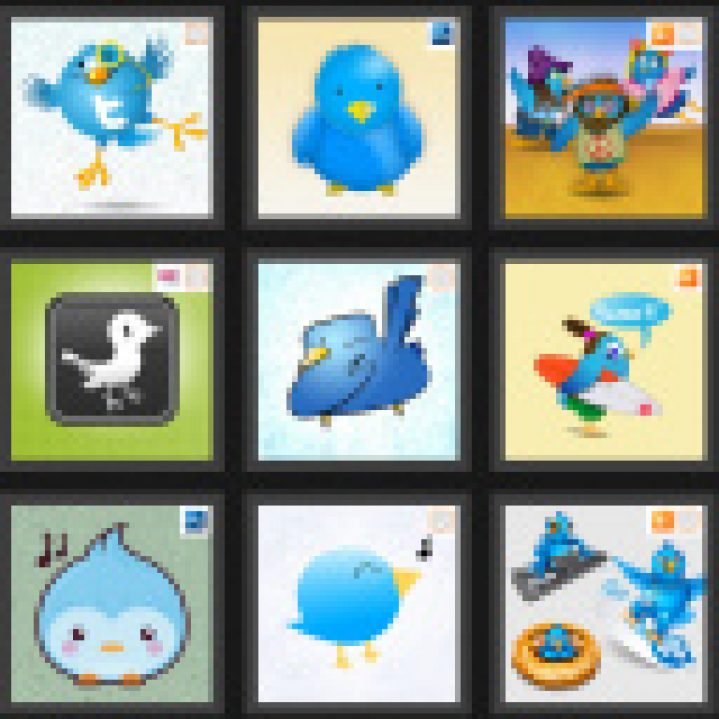The image size is (719, 719).
Task: Open the group of costumed birds tile
Action: pyautogui.click(x=603, y=118)
